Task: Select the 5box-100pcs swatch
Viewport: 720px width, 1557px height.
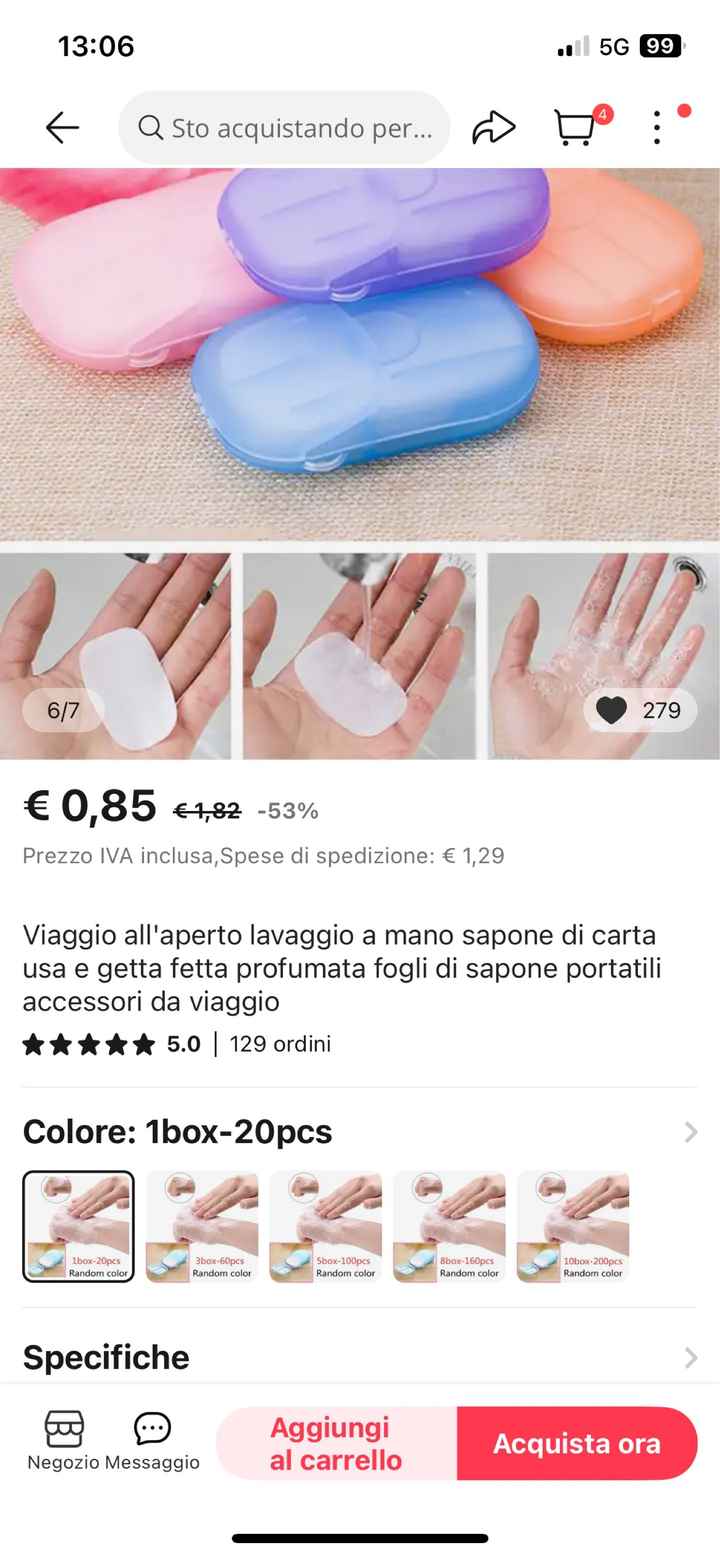Action: [x=326, y=1224]
